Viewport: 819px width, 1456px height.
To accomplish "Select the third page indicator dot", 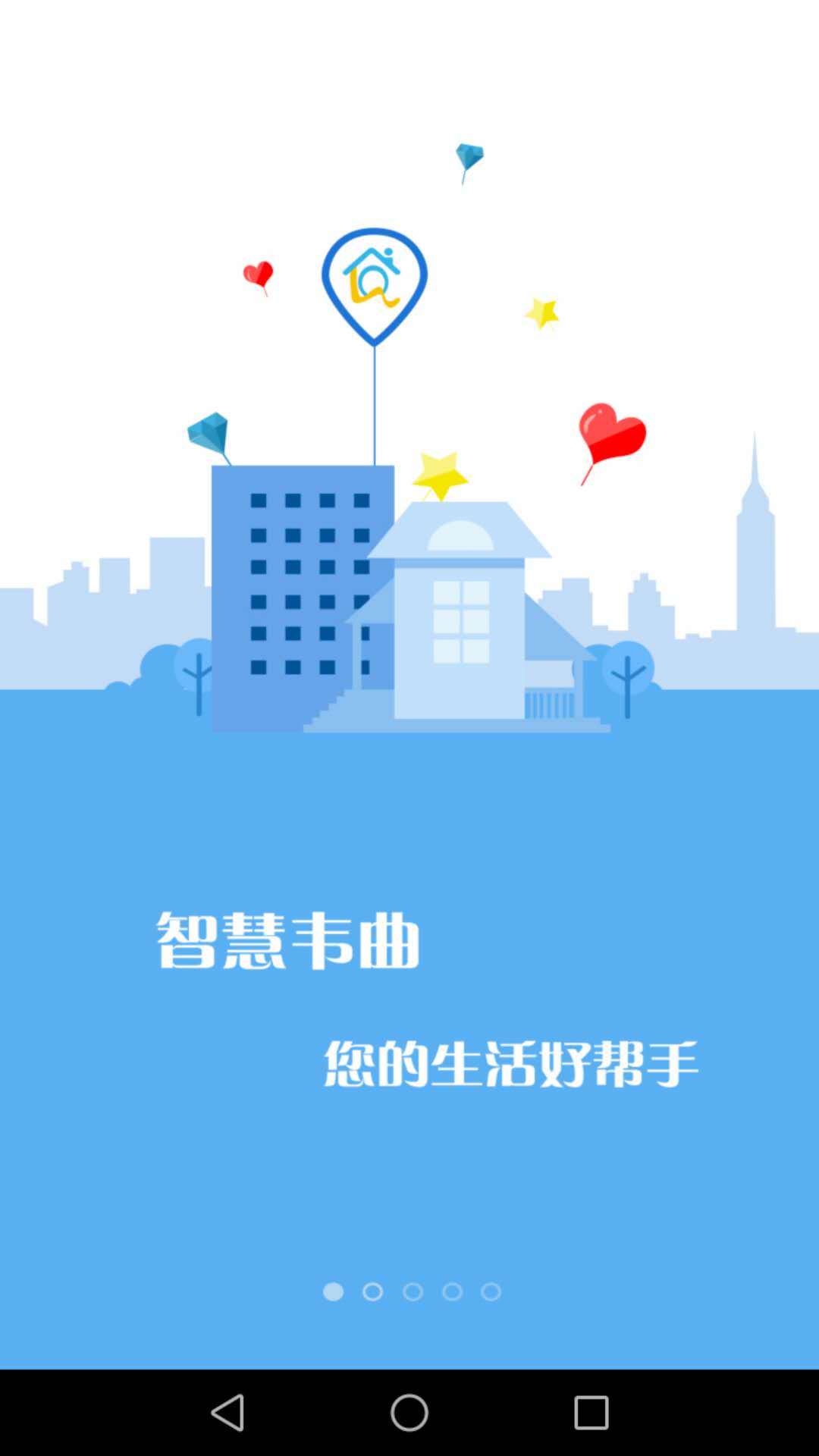I will [x=413, y=1291].
